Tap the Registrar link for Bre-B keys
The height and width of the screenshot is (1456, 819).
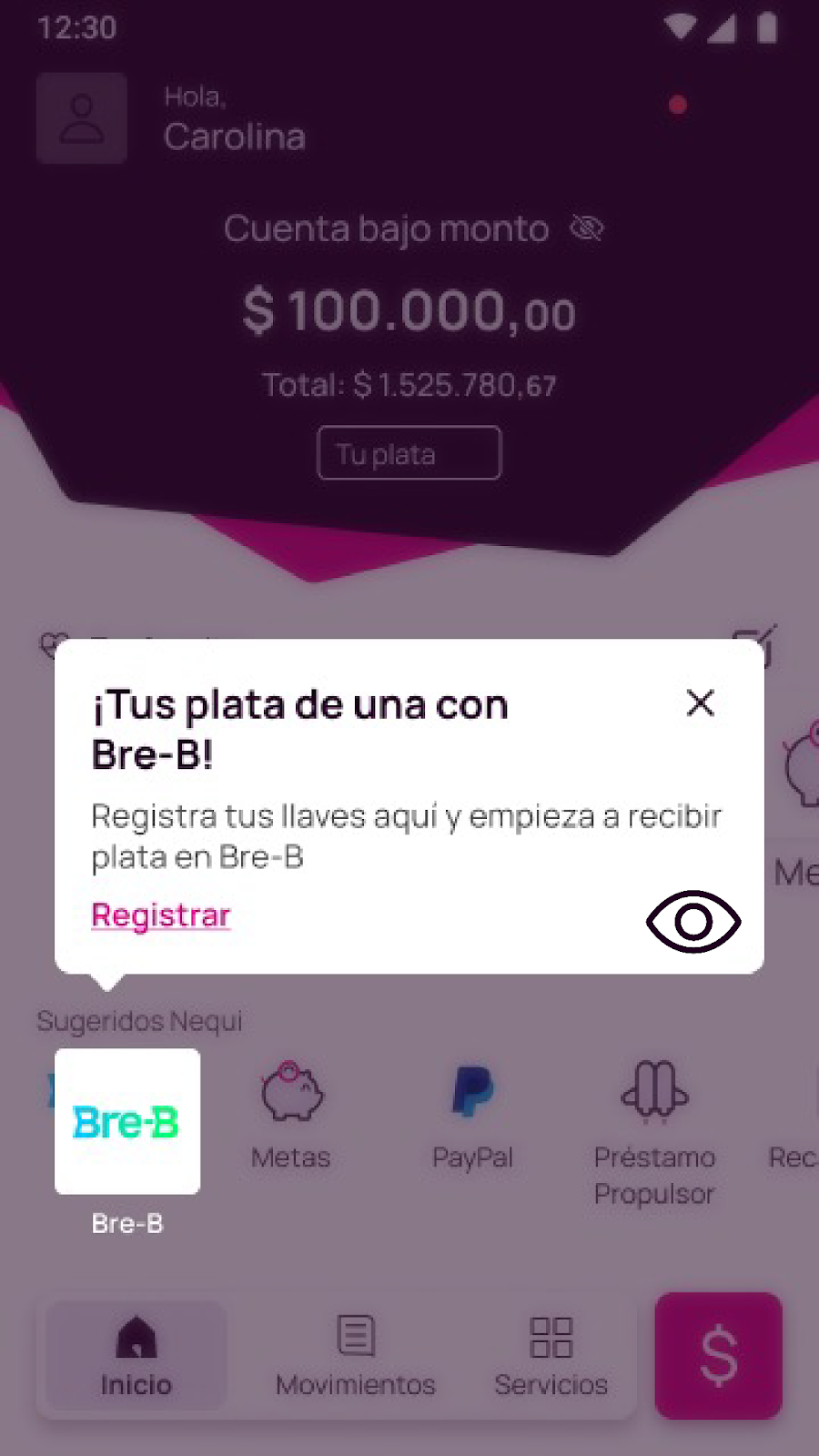[x=160, y=915]
